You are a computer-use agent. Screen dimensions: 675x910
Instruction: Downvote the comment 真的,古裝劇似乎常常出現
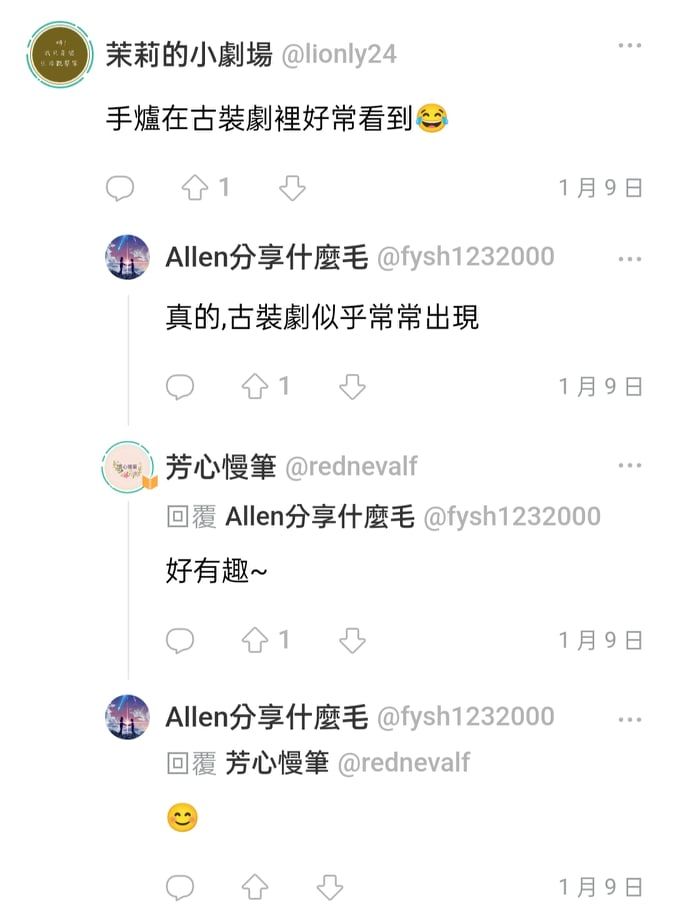(352, 386)
